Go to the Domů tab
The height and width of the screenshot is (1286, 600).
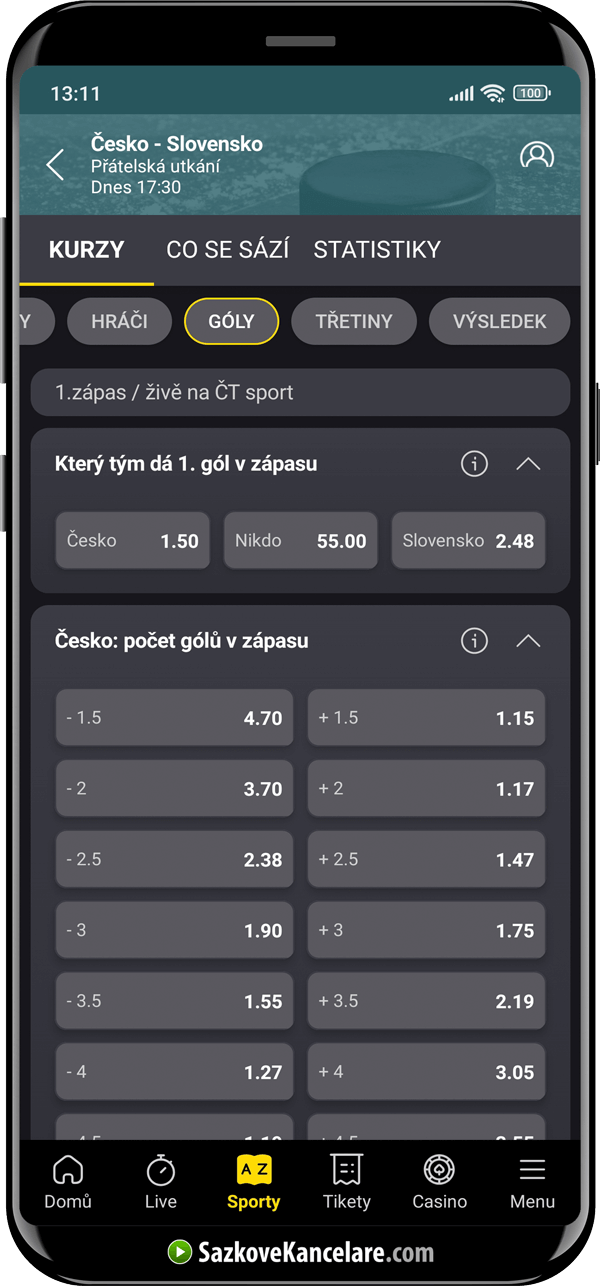pyautogui.click(x=68, y=1182)
